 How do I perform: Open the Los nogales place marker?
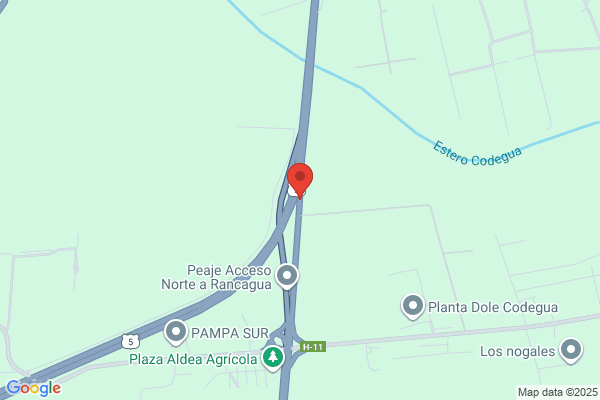571,350
